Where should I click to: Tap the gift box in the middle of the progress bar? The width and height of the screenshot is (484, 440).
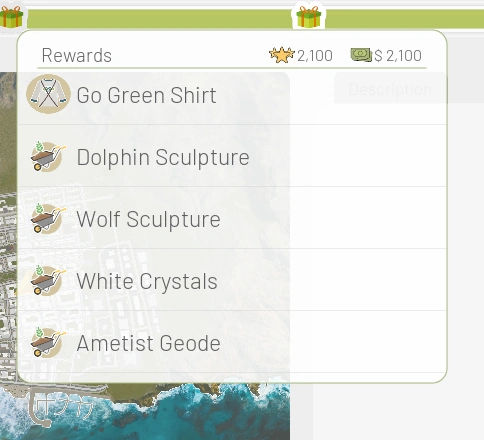[309, 16]
